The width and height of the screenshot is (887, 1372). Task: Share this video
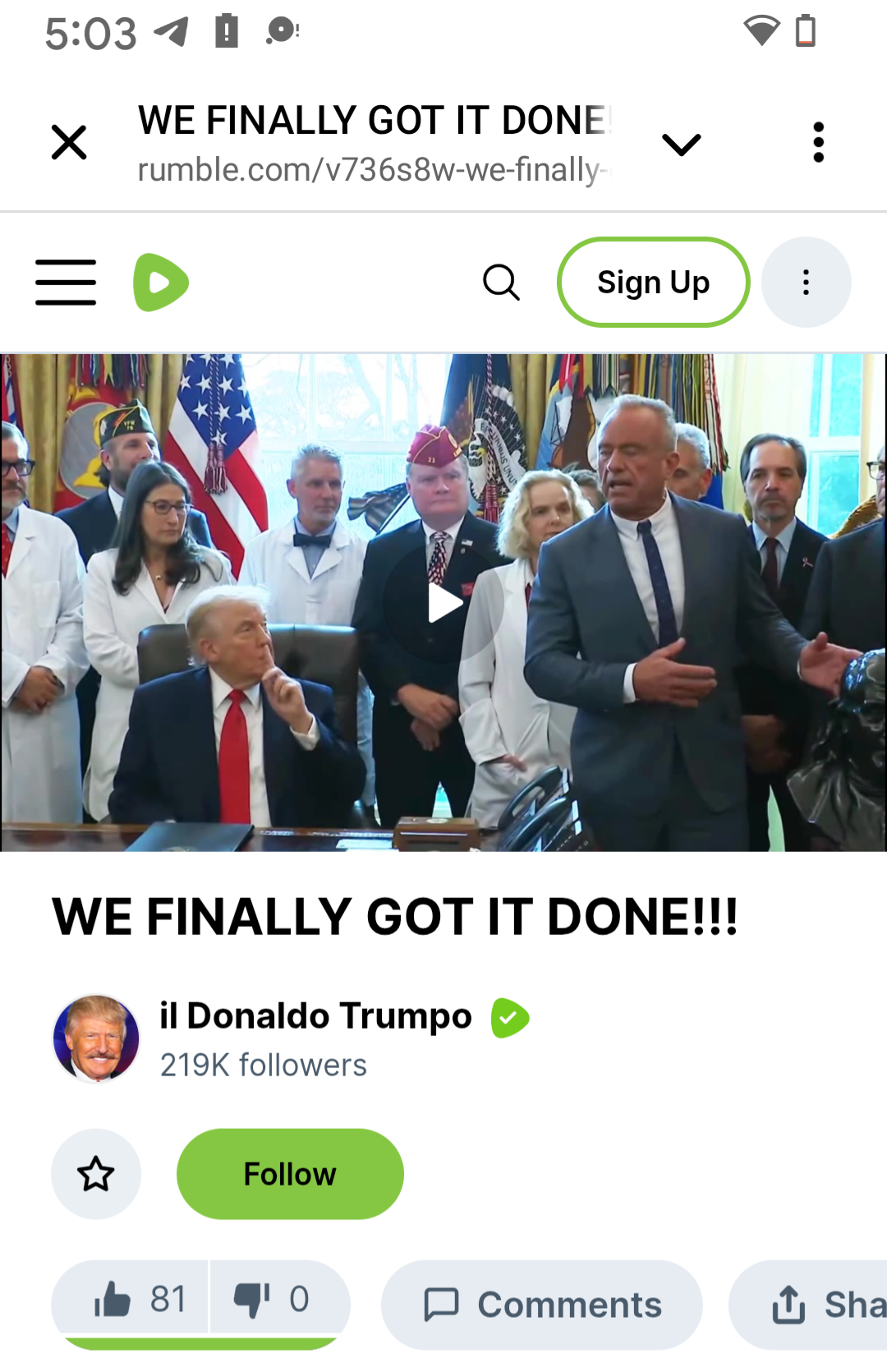(x=821, y=1305)
